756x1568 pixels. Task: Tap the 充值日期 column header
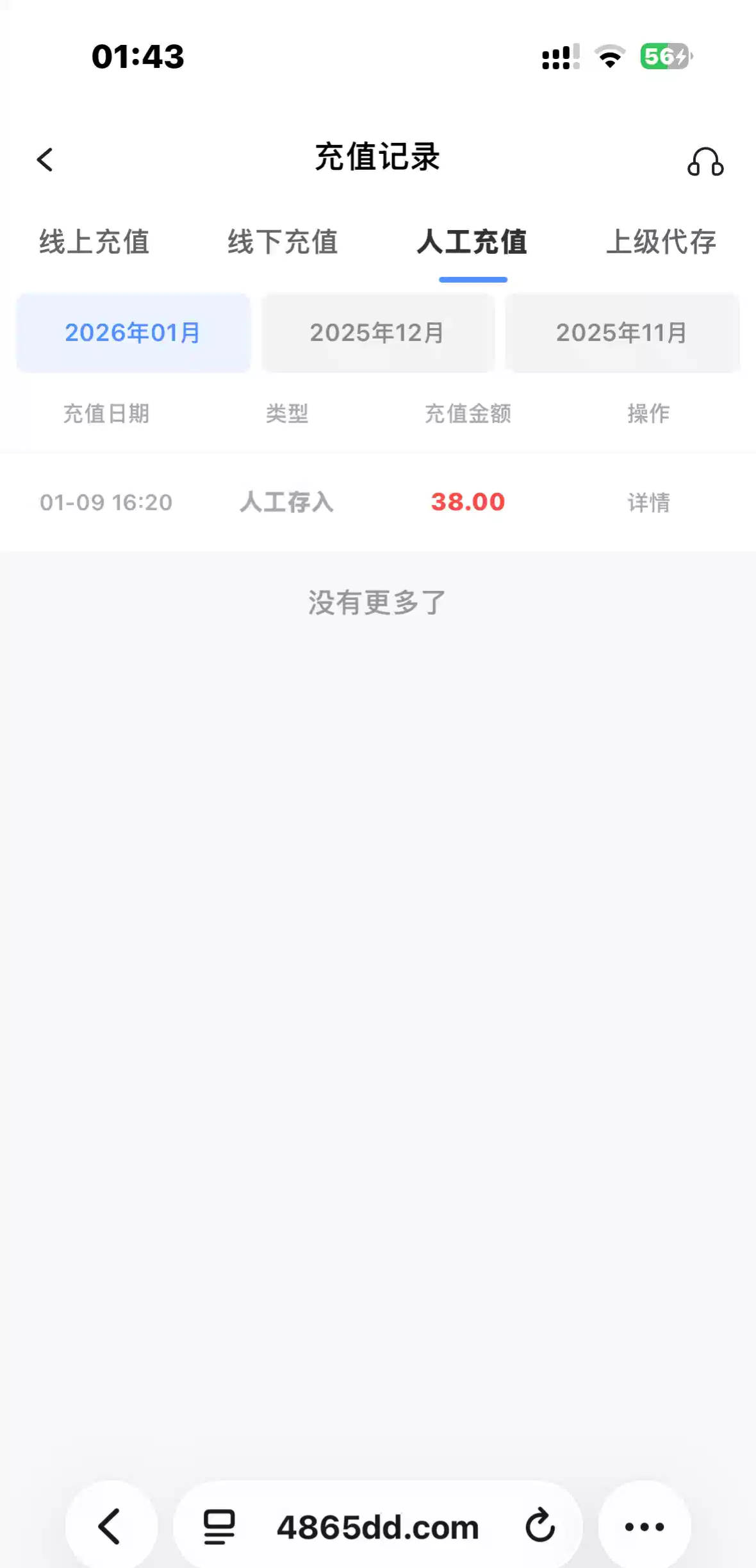106,414
